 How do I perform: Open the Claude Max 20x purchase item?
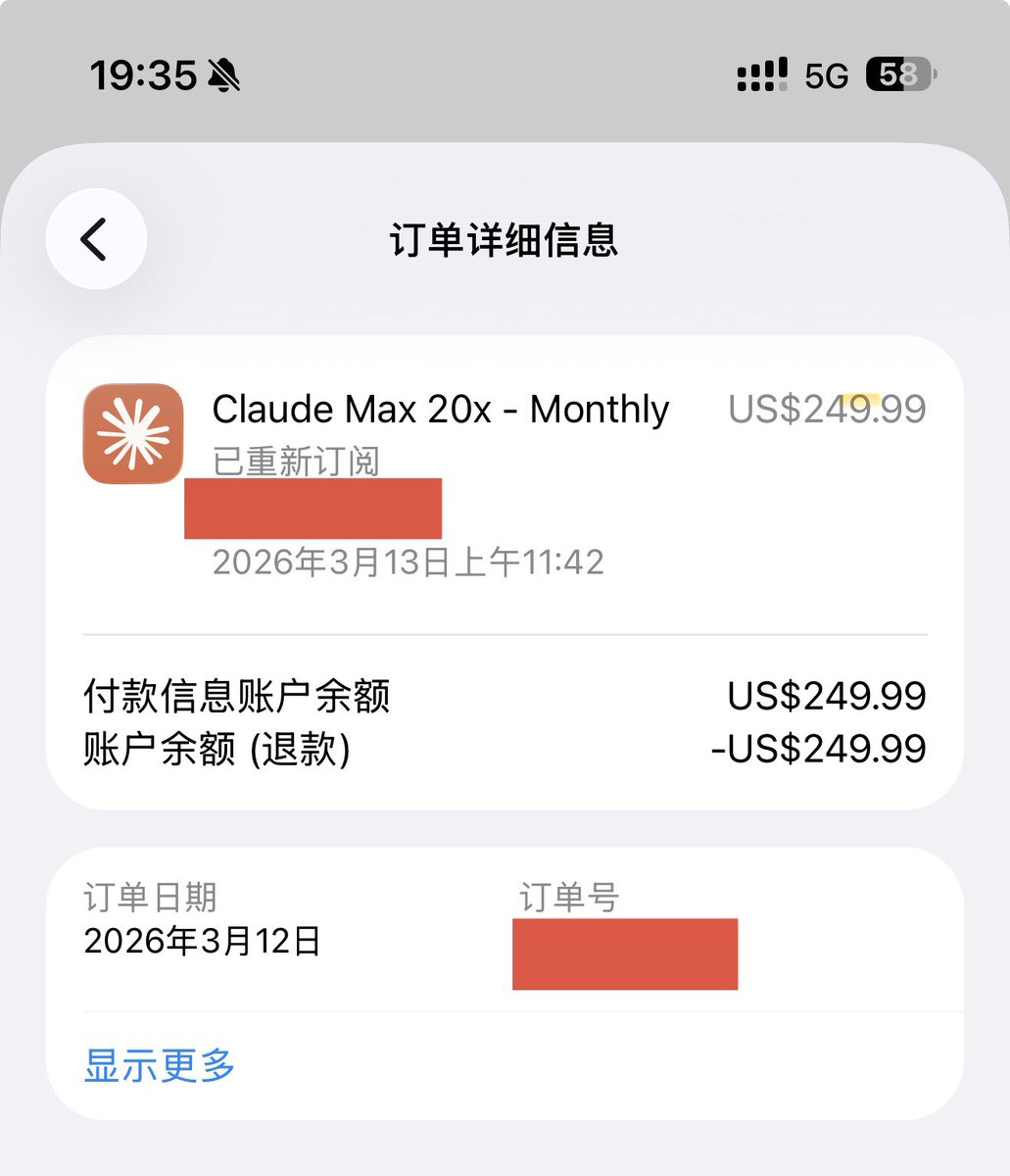pos(440,410)
